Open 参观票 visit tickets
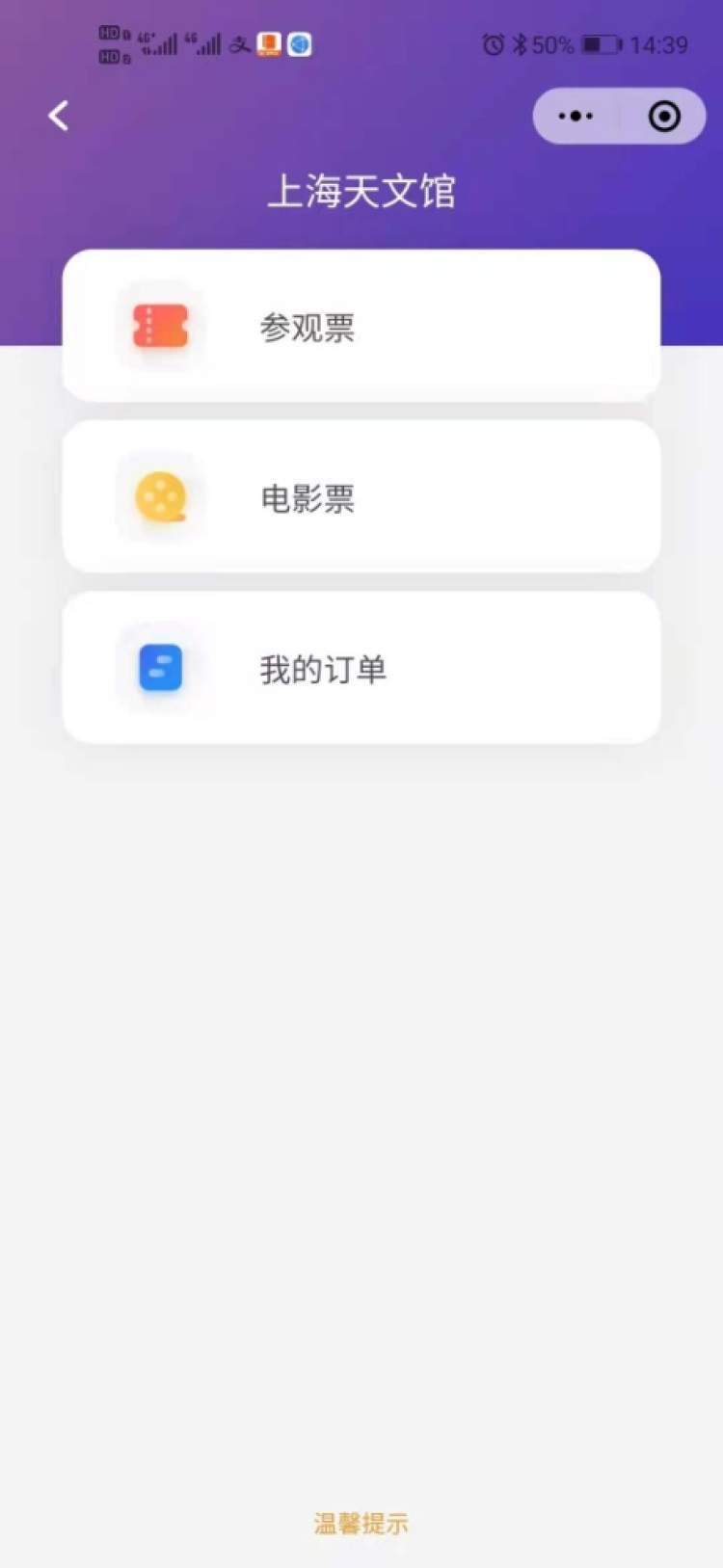Viewport: 723px width, 1568px height. click(x=361, y=327)
